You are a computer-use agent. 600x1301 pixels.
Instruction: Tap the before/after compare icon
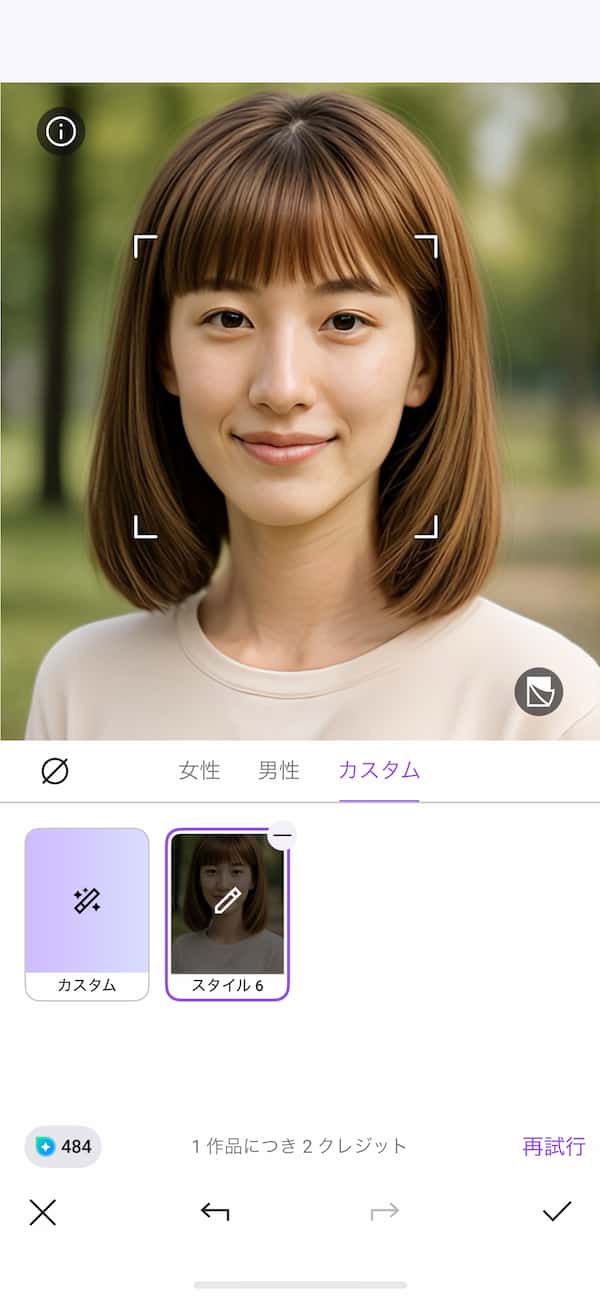pos(539,691)
